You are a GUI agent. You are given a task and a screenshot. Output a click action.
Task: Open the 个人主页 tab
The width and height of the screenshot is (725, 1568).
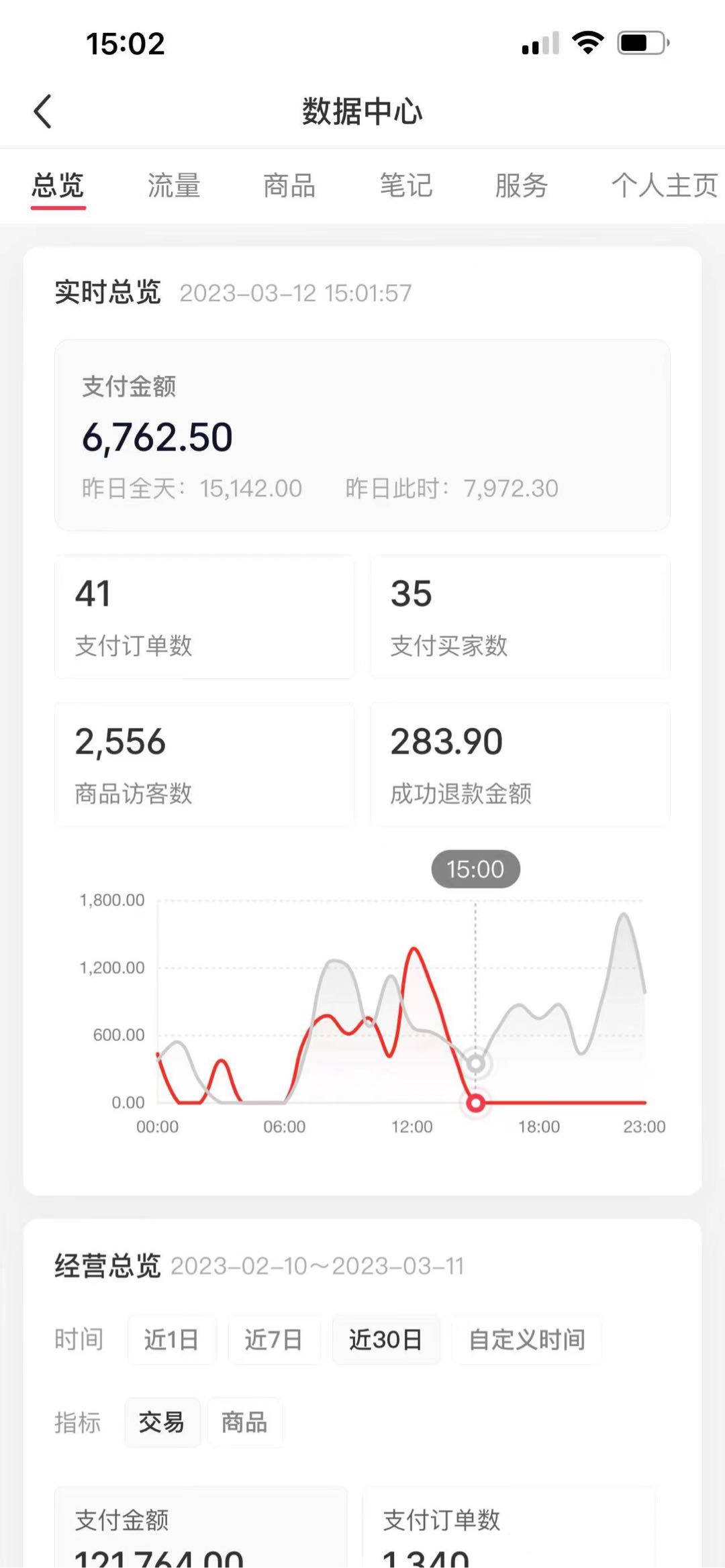[665, 186]
